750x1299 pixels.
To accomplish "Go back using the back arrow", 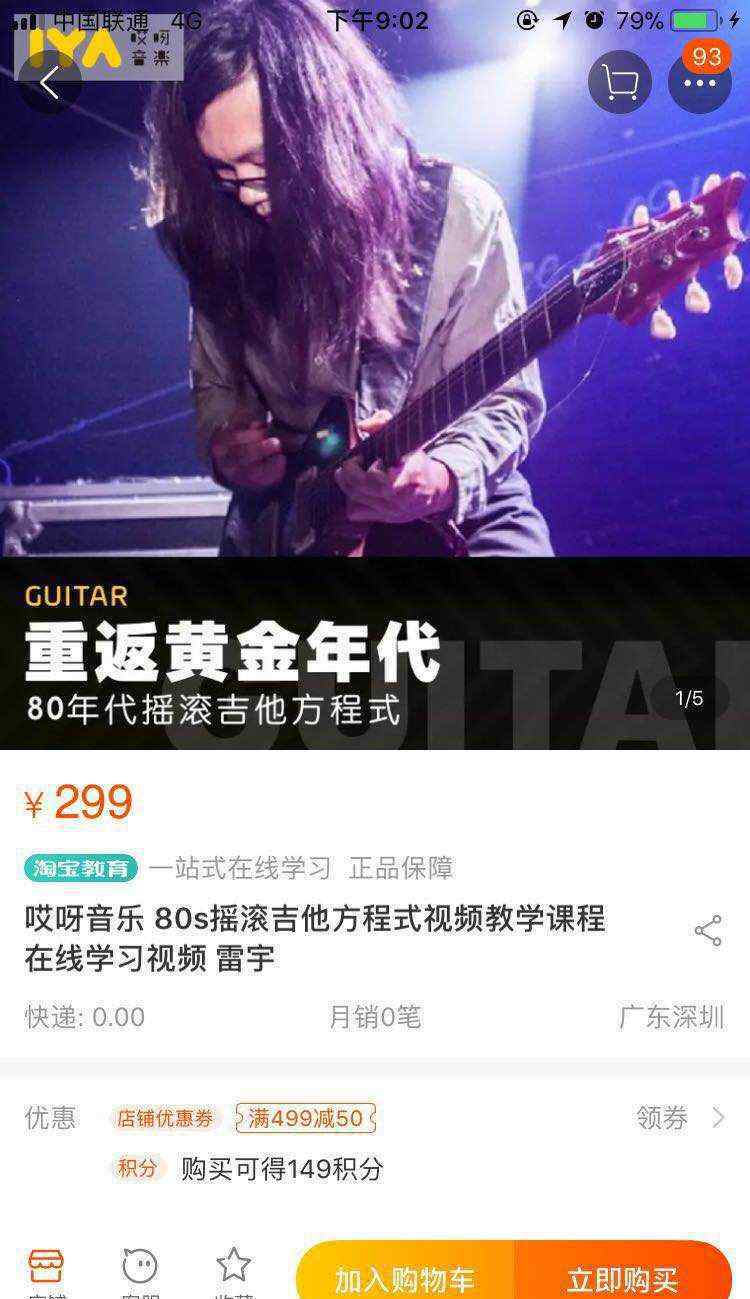I will click(49, 82).
